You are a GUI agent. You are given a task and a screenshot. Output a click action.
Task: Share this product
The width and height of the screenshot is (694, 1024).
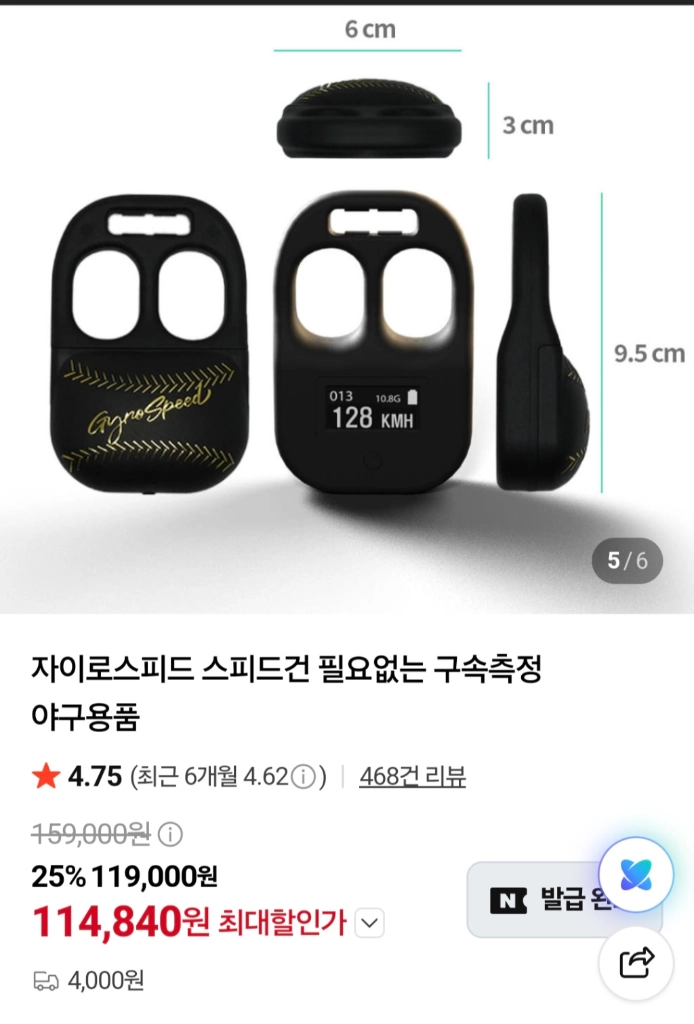coord(636,963)
